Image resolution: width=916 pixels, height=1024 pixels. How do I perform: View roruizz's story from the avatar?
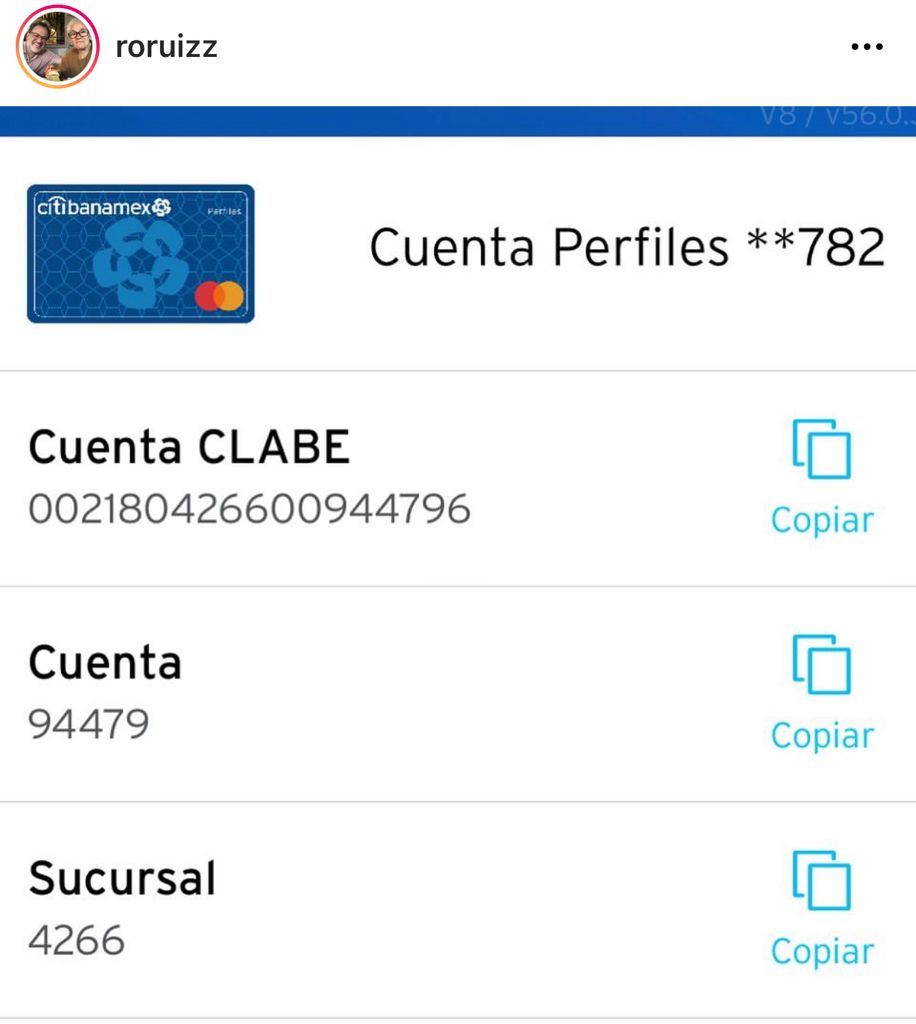58,47
